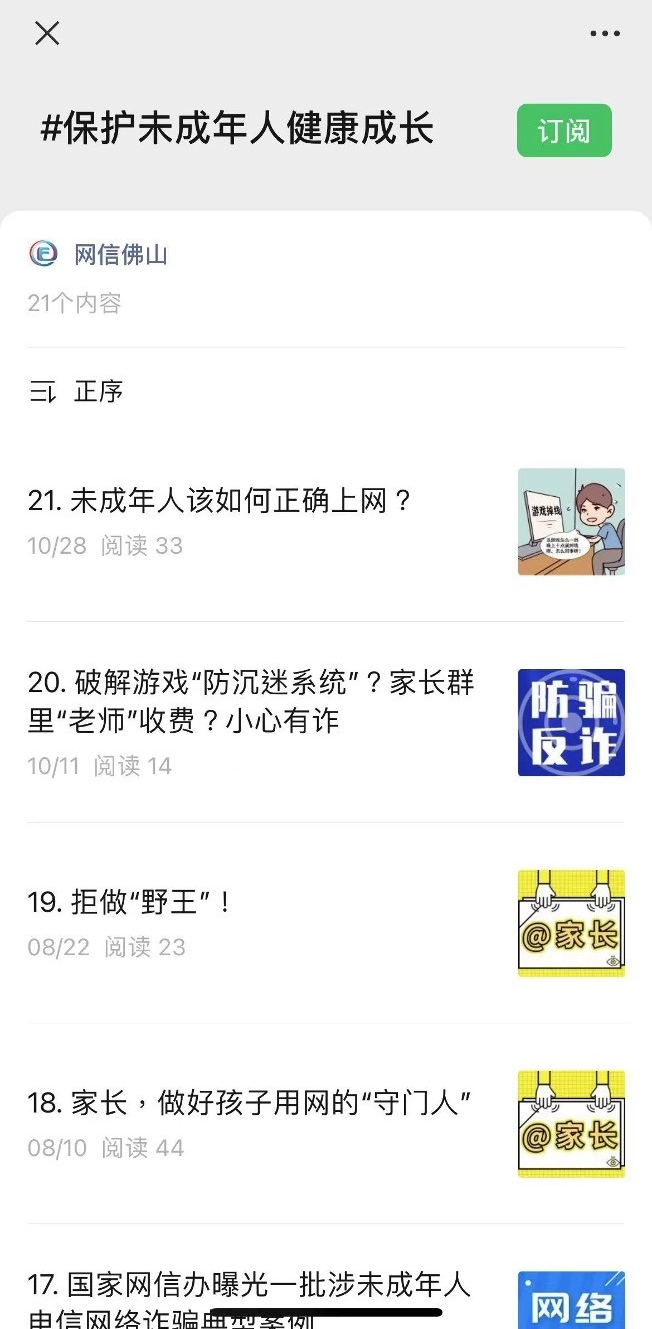Read article 20 about 防沉迷系统 scams
This screenshot has width=652, height=1329.
pos(251,702)
